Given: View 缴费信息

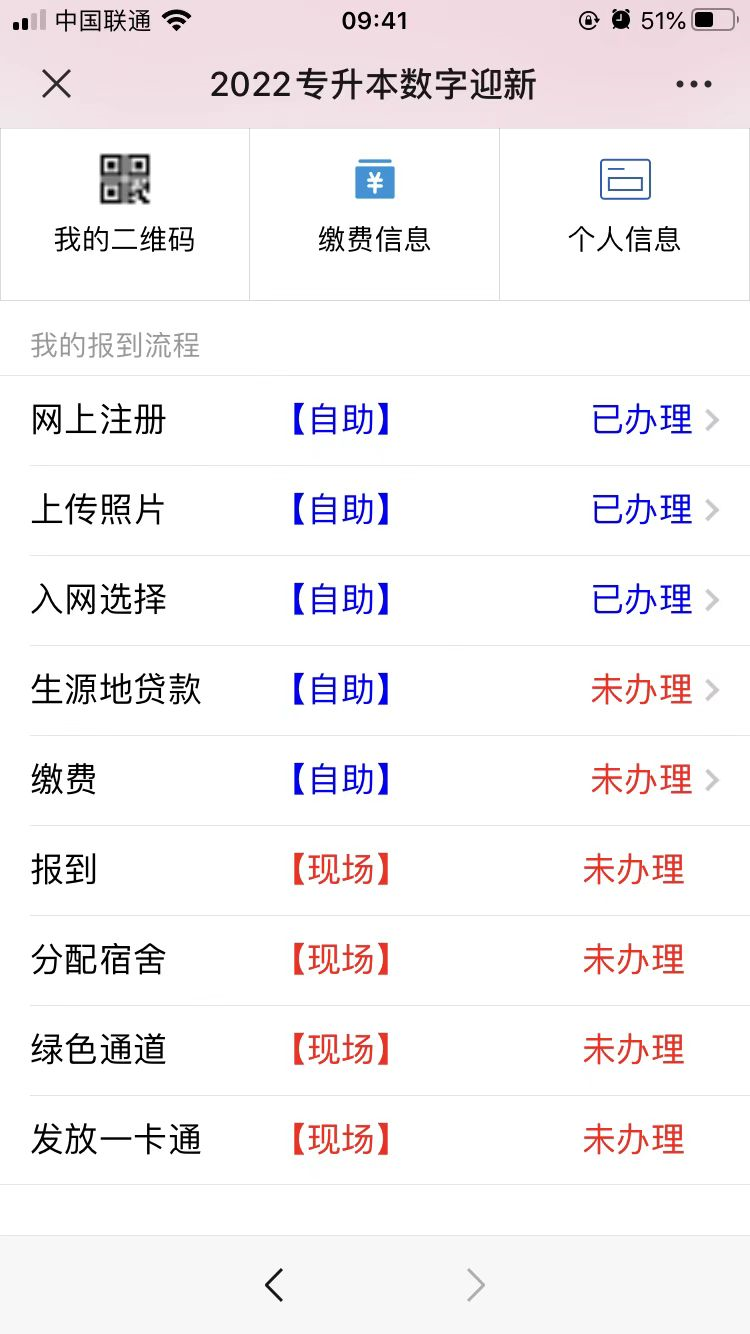Looking at the screenshot, I should (375, 214).
